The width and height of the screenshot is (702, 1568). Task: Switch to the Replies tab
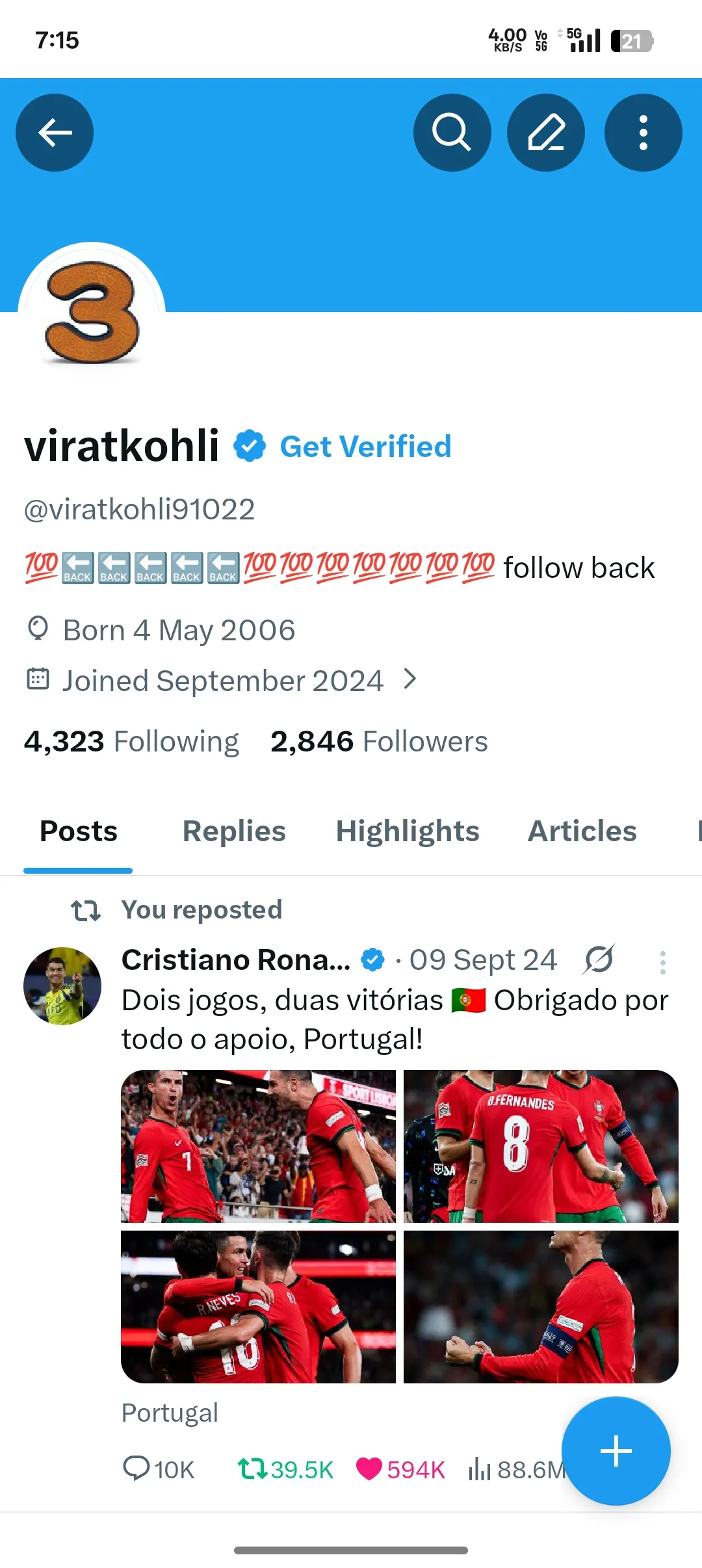pos(234,831)
